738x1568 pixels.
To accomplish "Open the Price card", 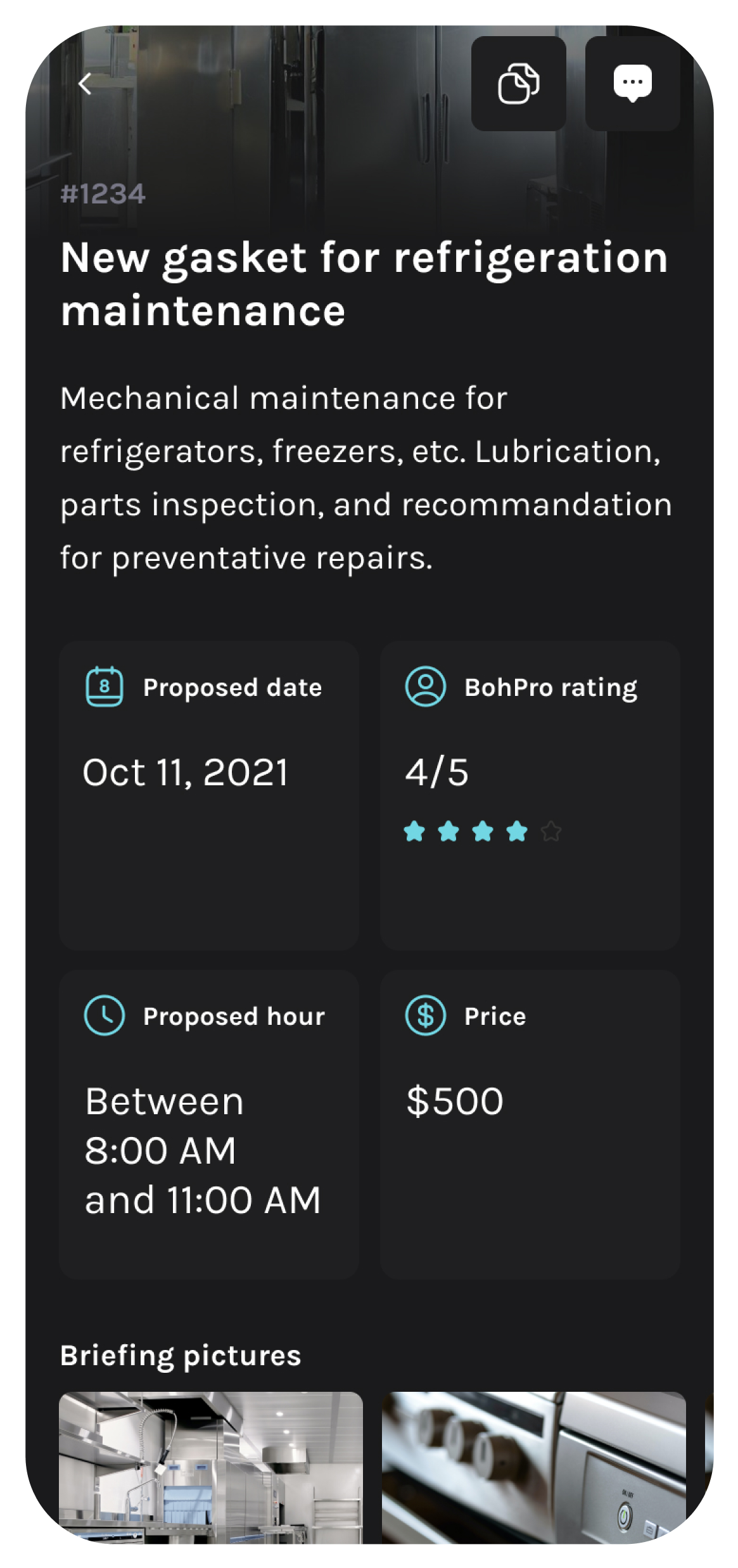I will 530,1125.
